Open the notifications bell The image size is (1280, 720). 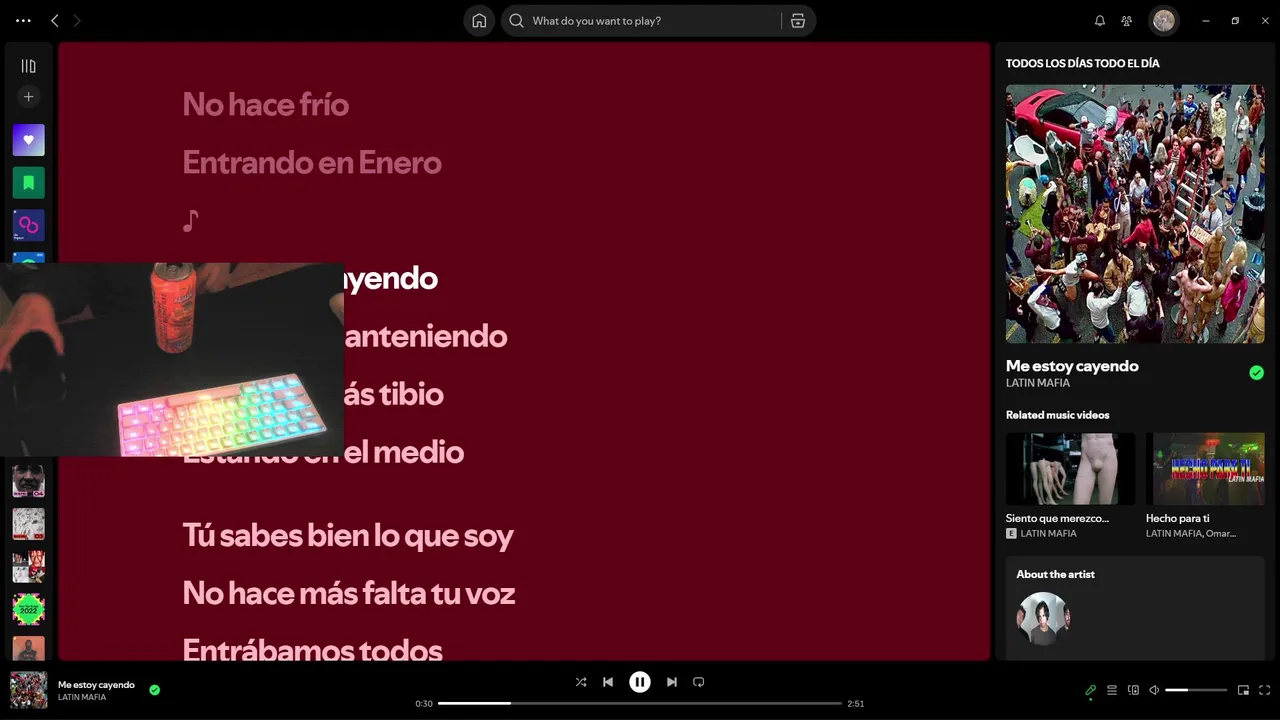coord(1100,21)
